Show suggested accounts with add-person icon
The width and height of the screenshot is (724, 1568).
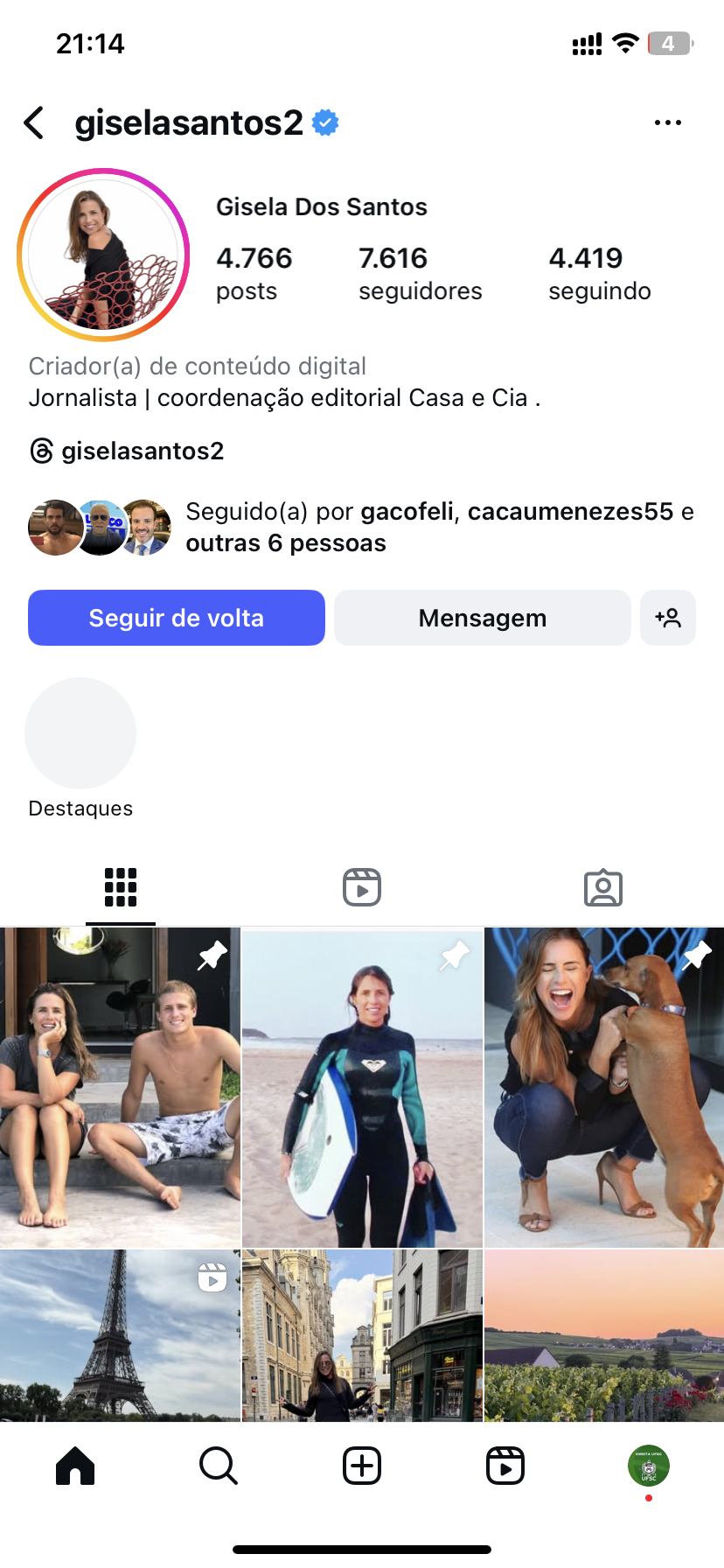click(668, 618)
